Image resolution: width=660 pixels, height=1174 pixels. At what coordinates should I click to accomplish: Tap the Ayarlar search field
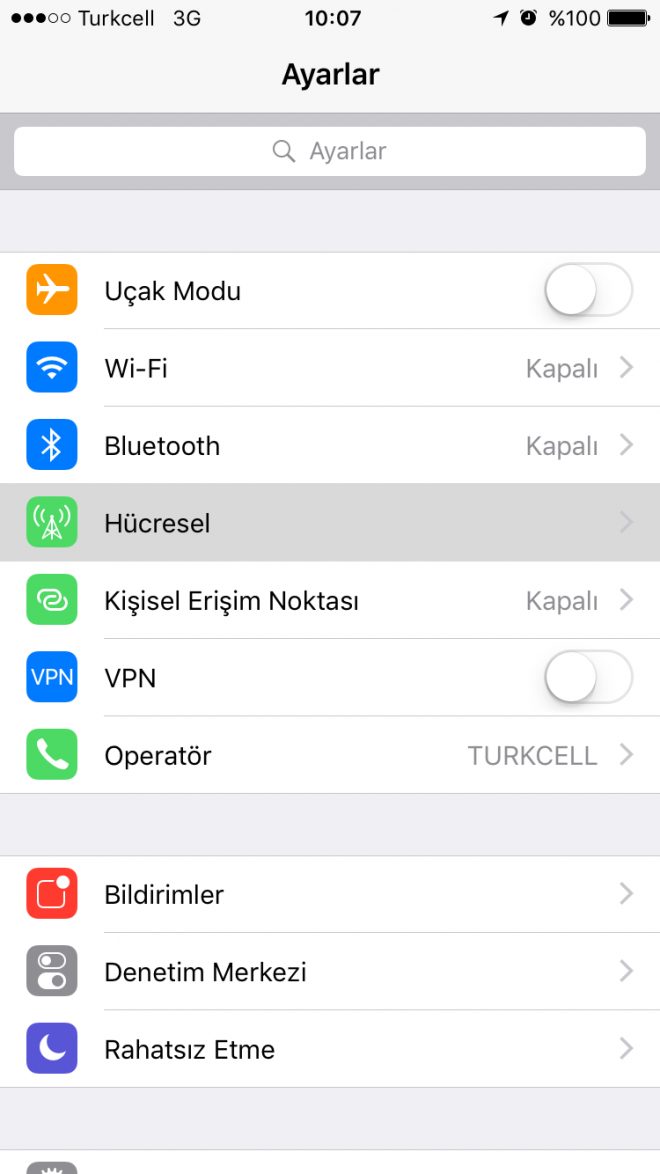330,151
